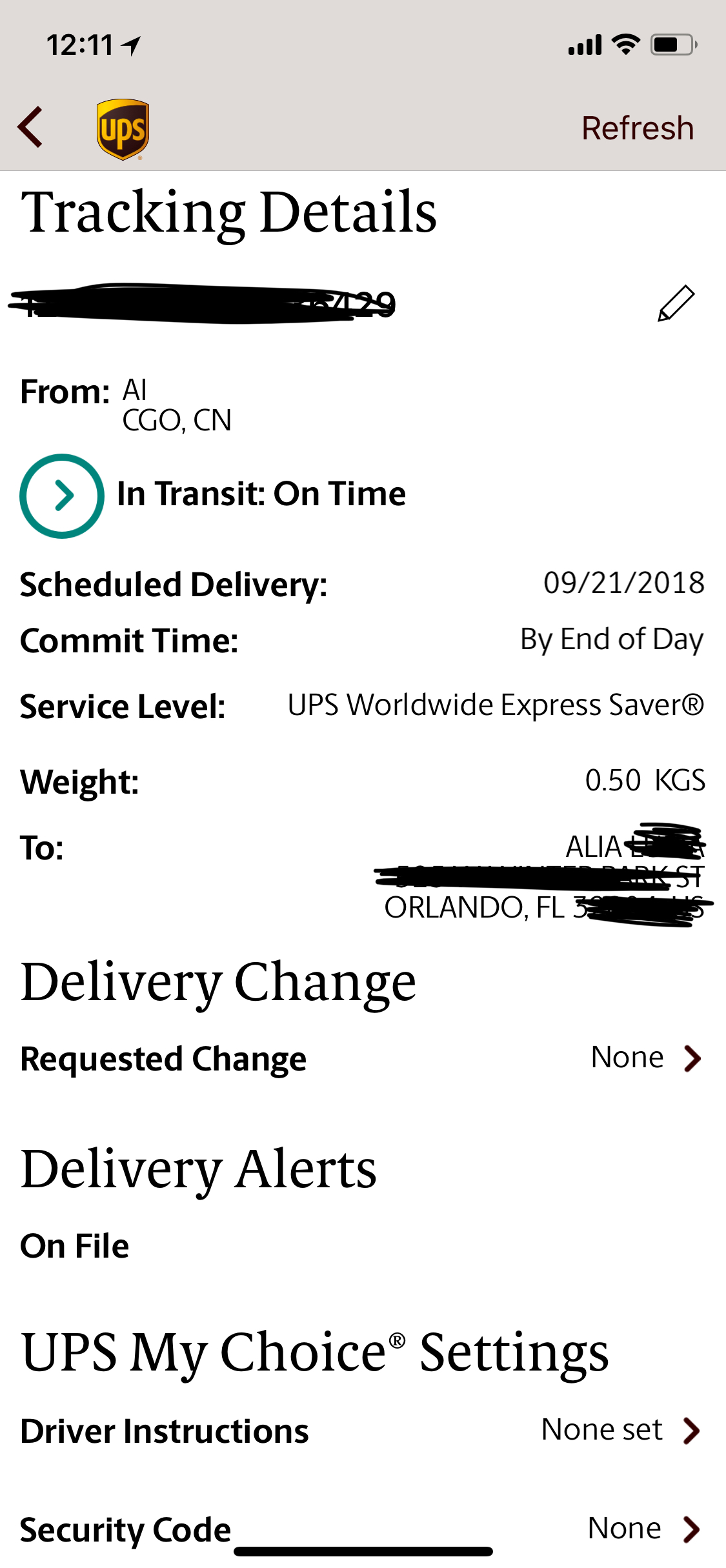Open Driver Instructions setting
Screen dimensions: 726x1568
[361, 1431]
